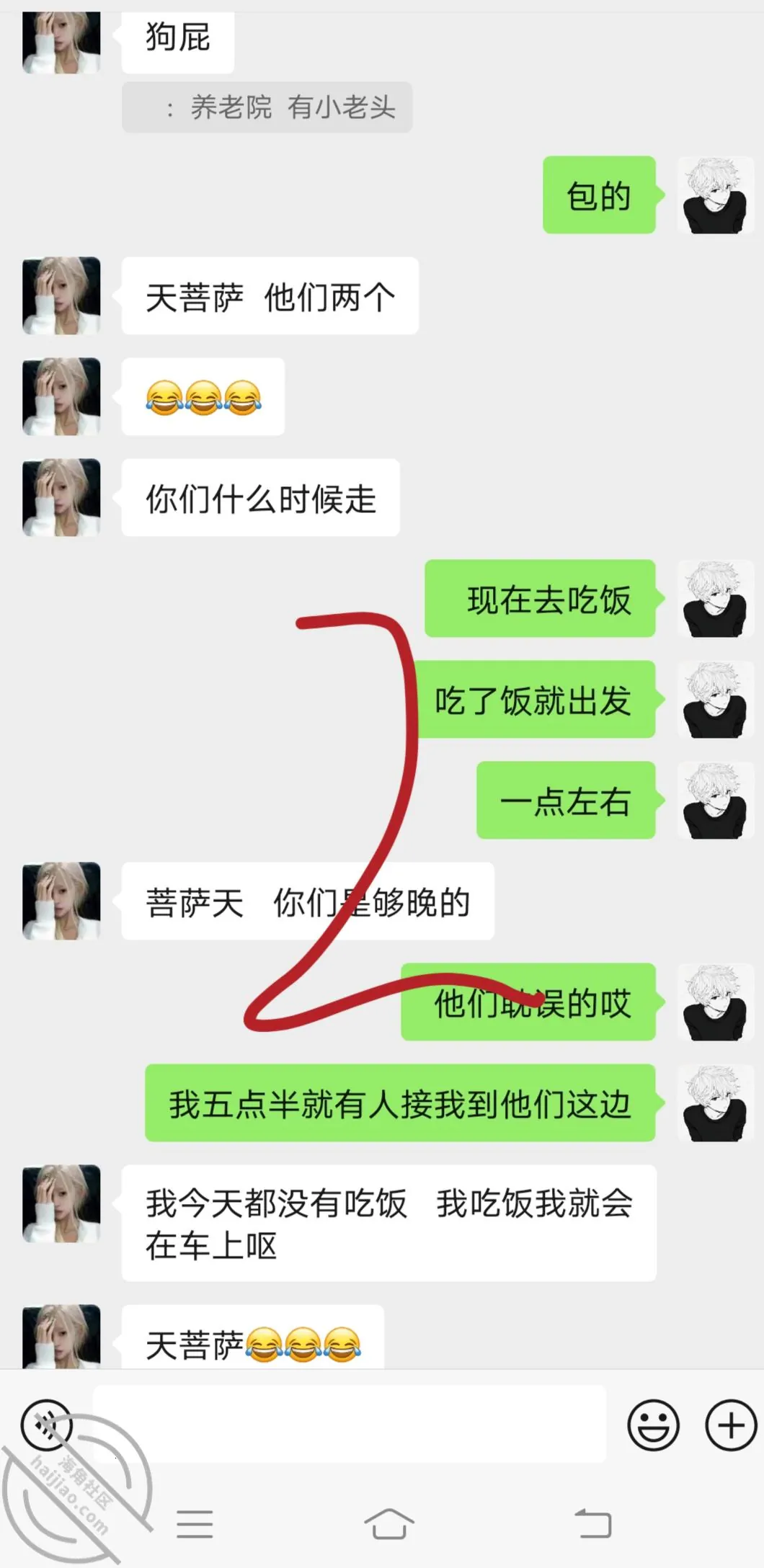Focus the message input field
764x1568 pixels.
(350, 1424)
